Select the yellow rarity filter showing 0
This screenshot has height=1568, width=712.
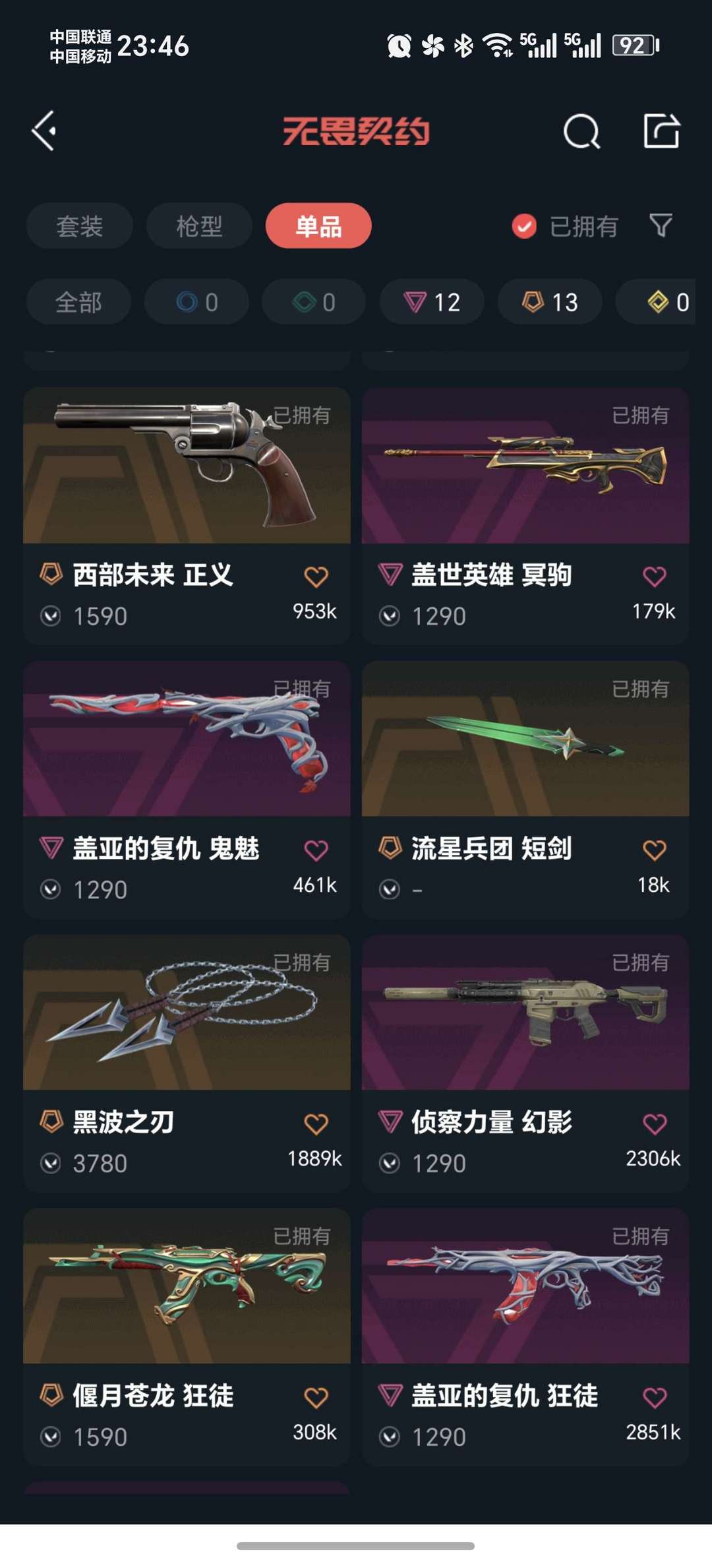coord(666,302)
